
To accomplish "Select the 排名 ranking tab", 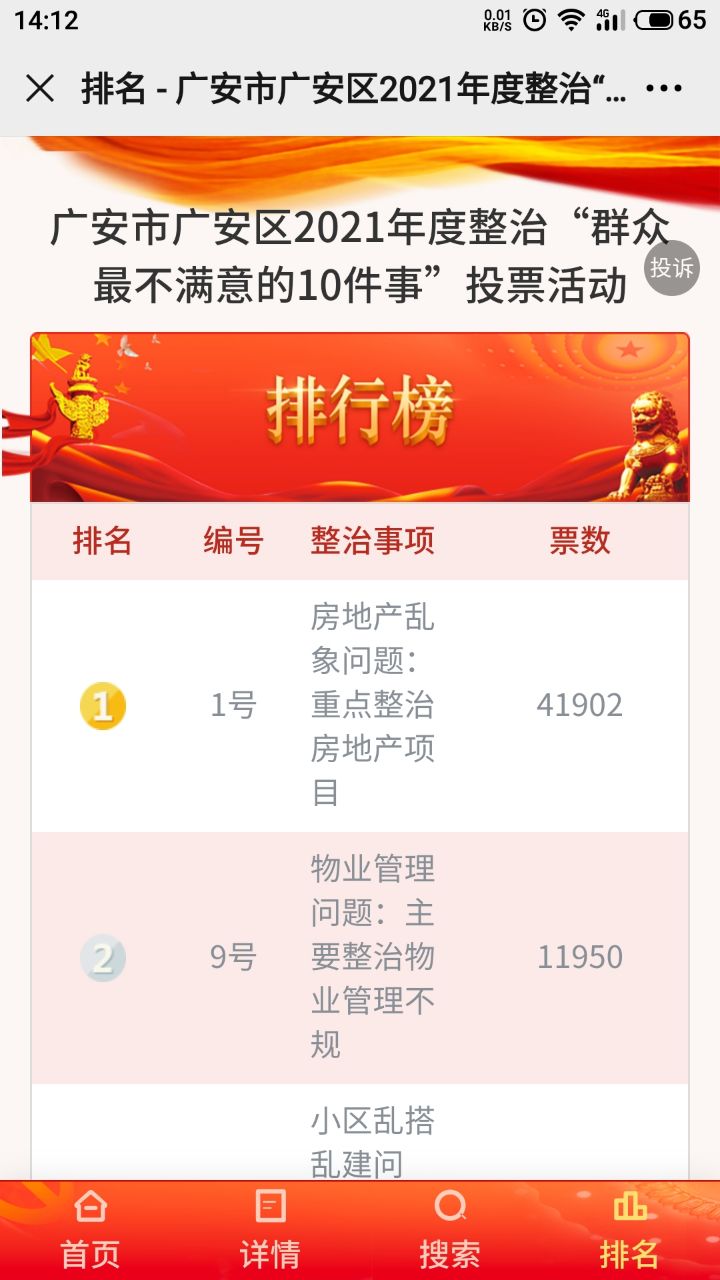I will 629,1231.
